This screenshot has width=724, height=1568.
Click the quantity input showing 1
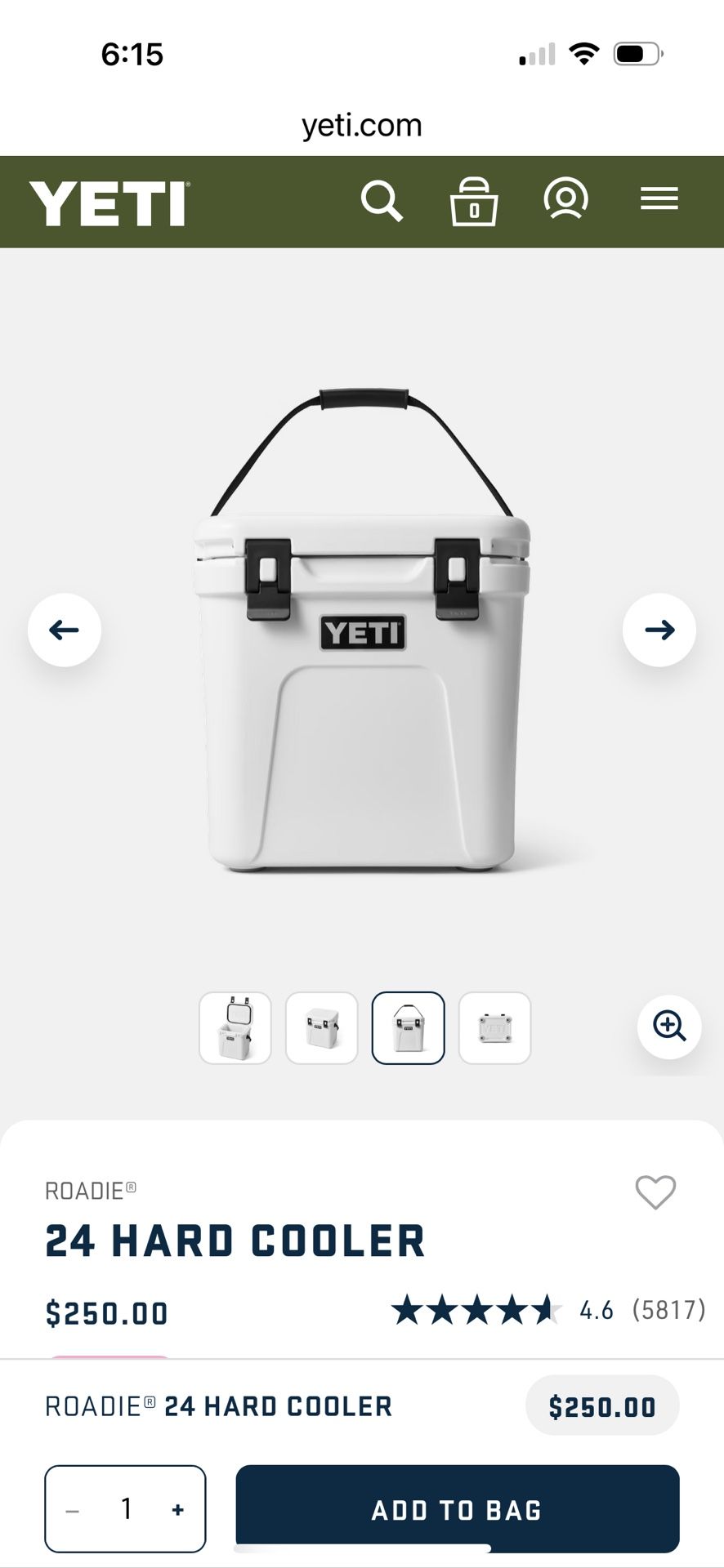click(x=125, y=1508)
